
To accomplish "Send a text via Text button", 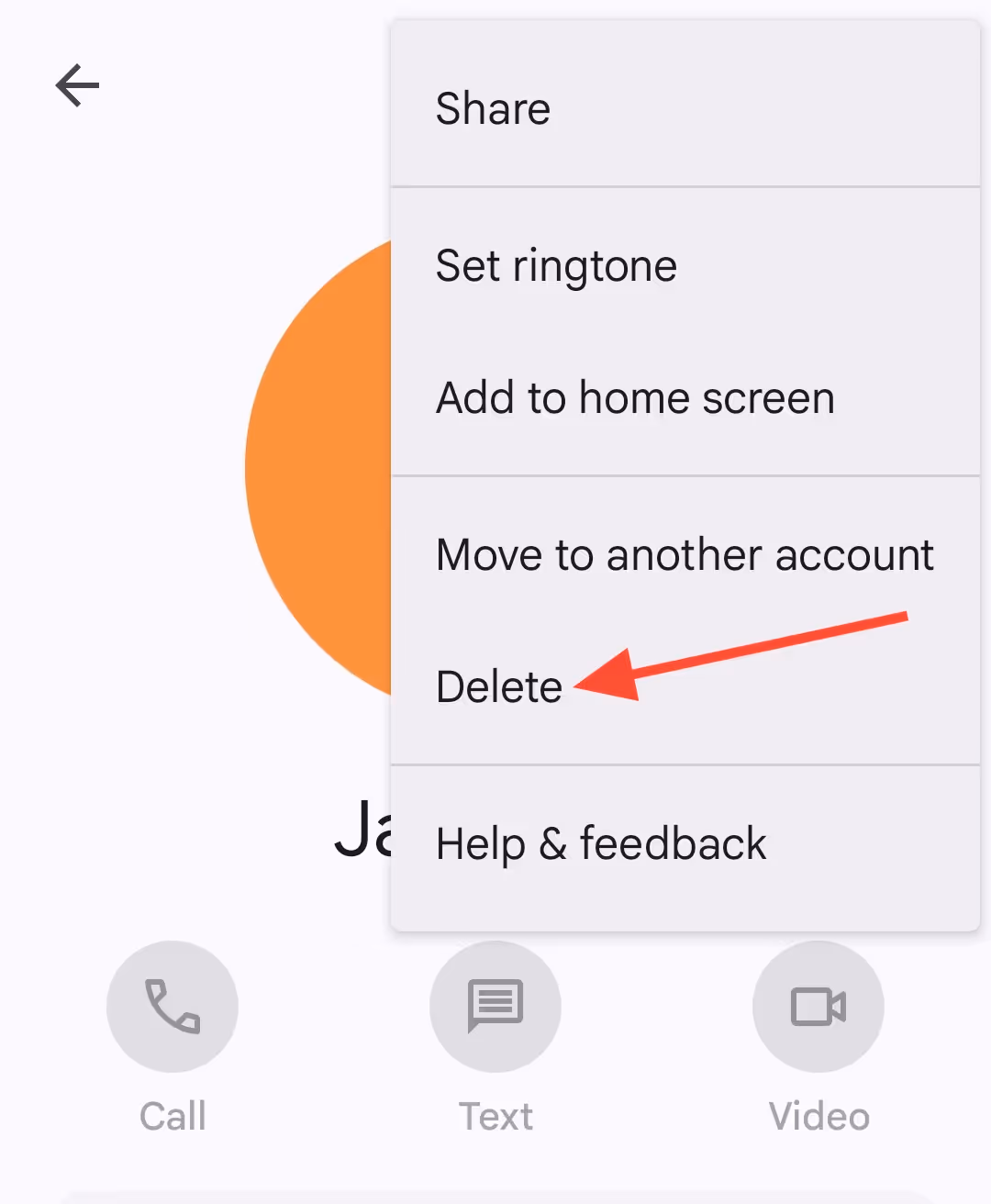I will (x=495, y=1007).
